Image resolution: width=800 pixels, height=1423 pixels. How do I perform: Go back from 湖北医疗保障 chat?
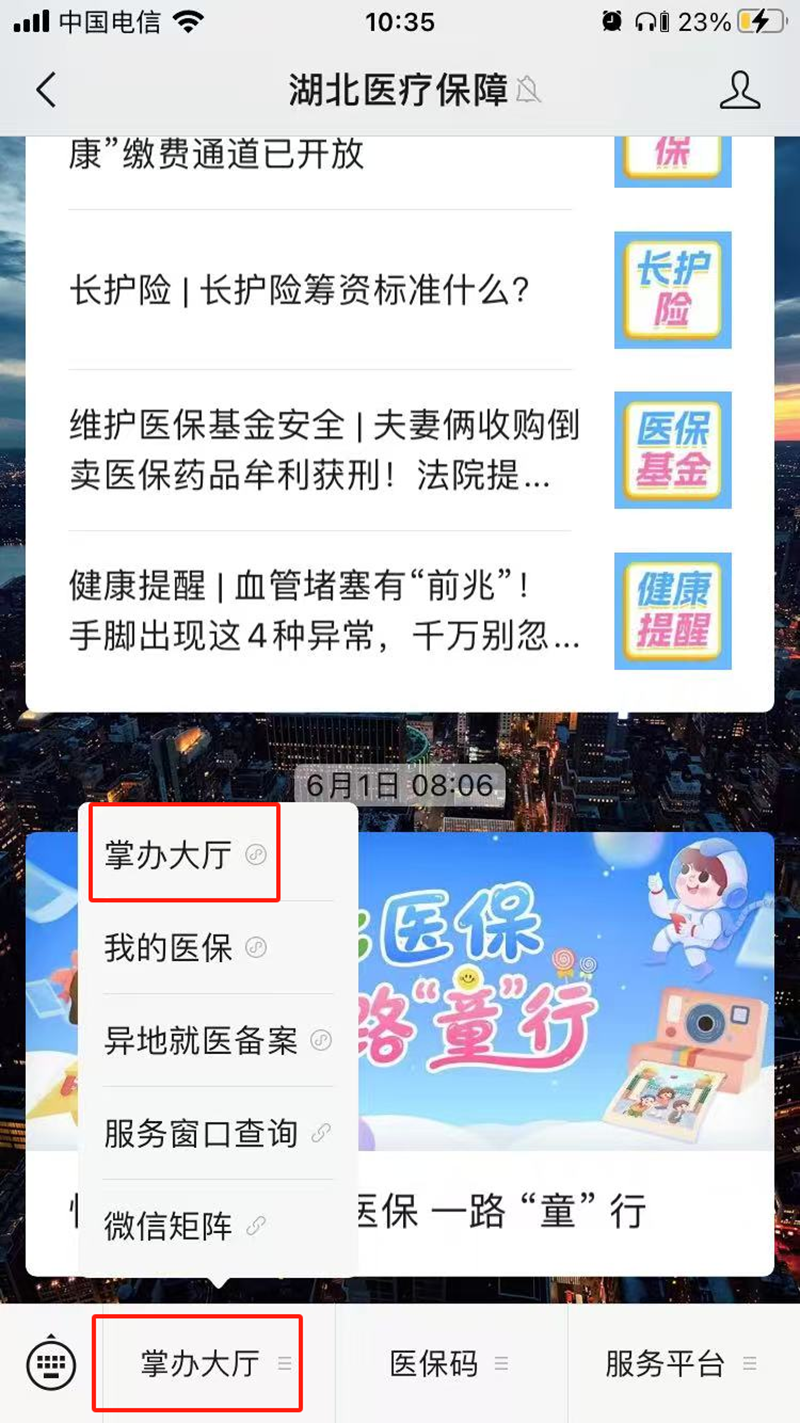click(x=45, y=90)
